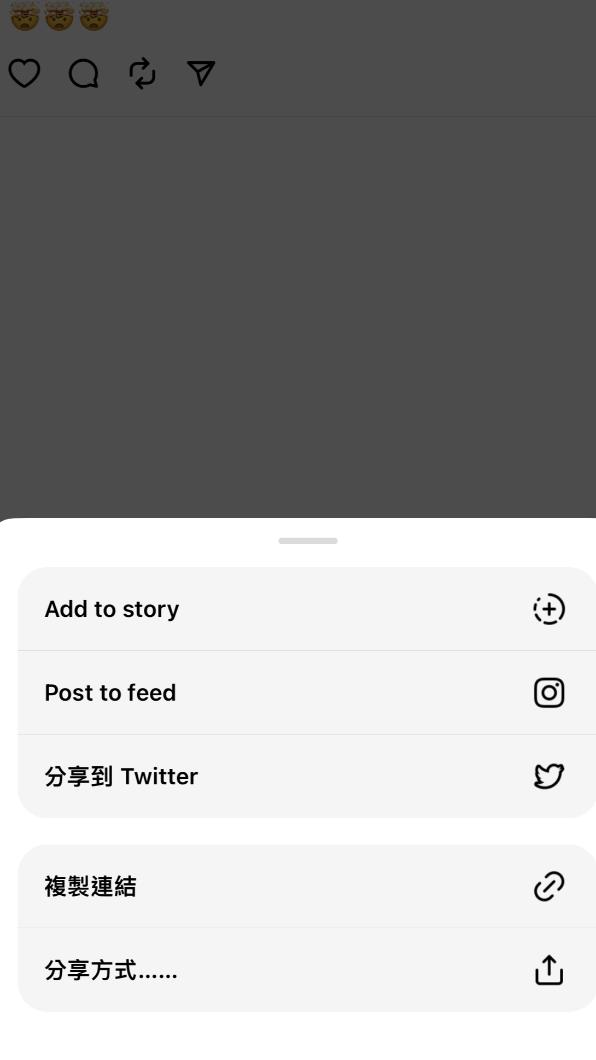596x1060 pixels.
Task: Choose Post to feed
Action: point(307,693)
